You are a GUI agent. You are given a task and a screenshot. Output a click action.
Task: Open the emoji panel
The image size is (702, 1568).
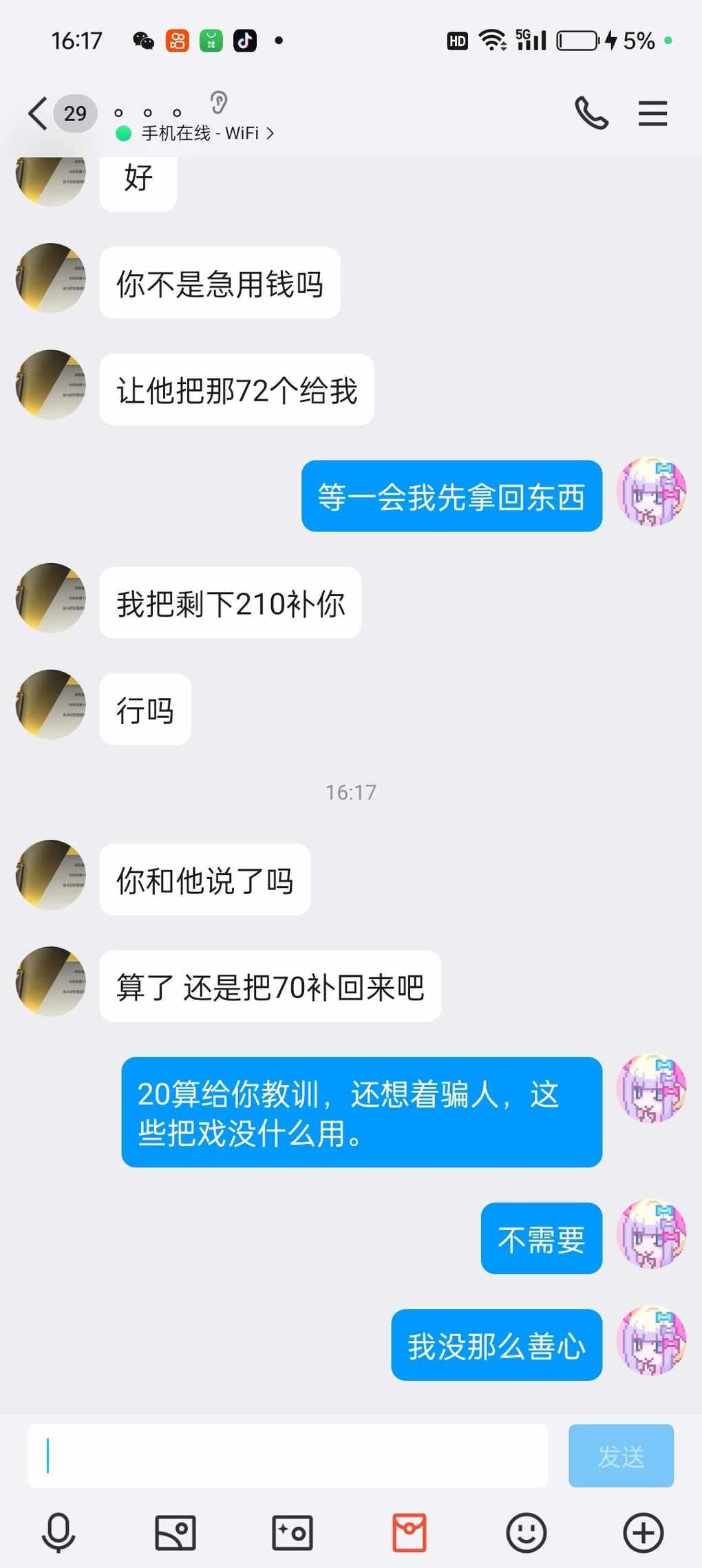pyautogui.click(x=526, y=1533)
